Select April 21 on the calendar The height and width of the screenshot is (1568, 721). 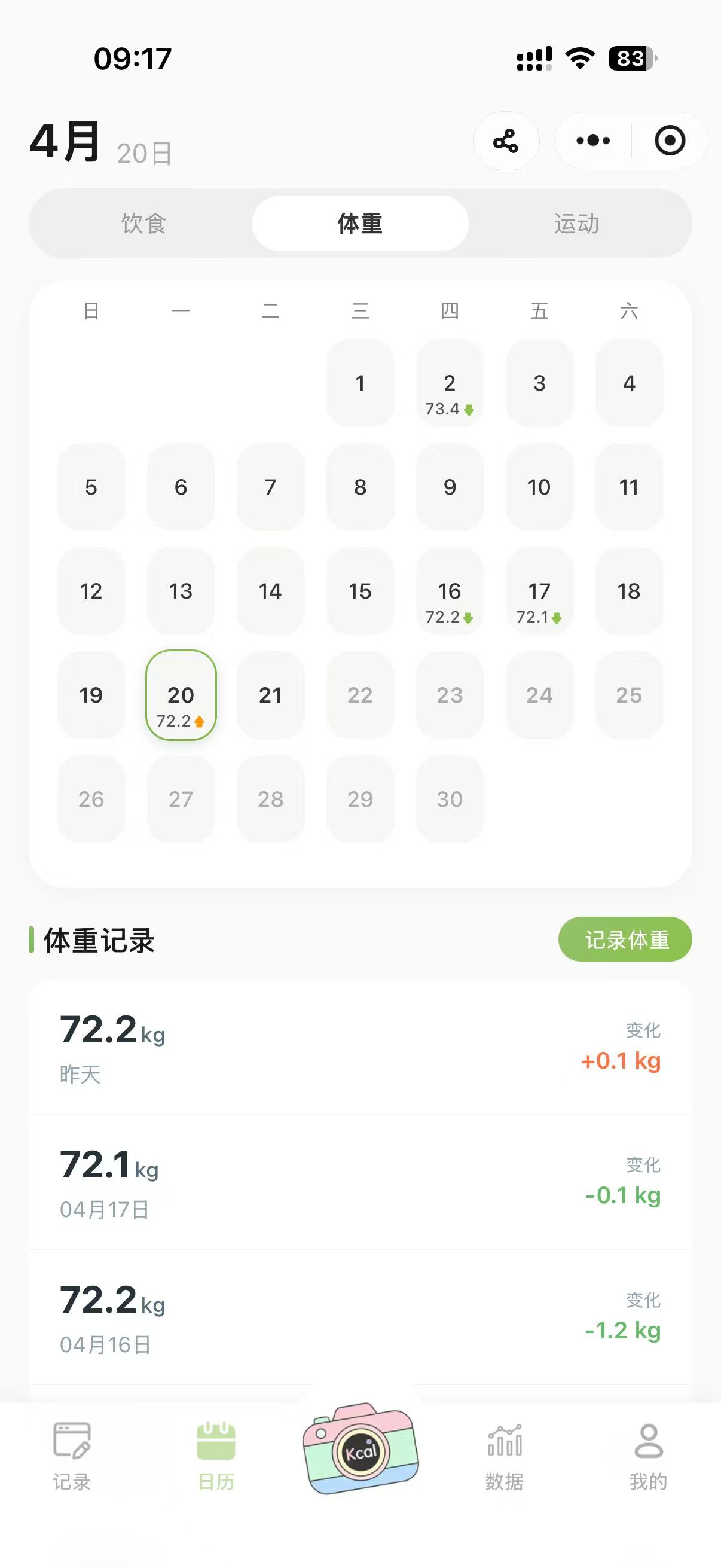(271, 695)
